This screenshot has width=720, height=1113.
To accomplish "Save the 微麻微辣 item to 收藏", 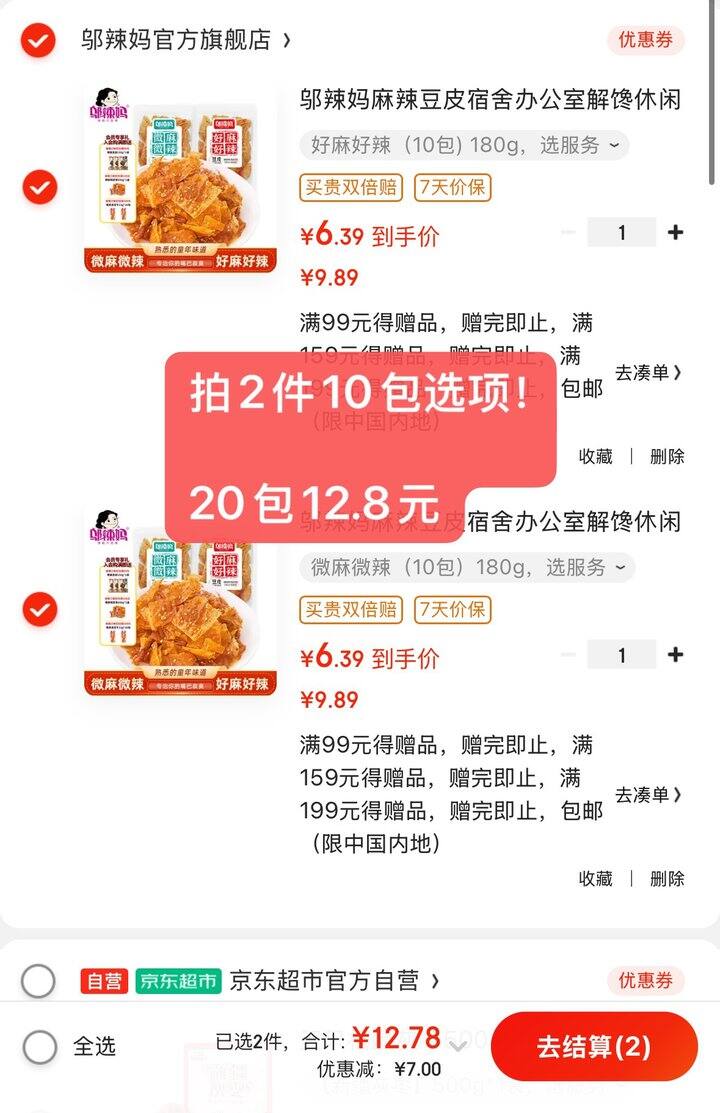I will (x=596, y=878).
